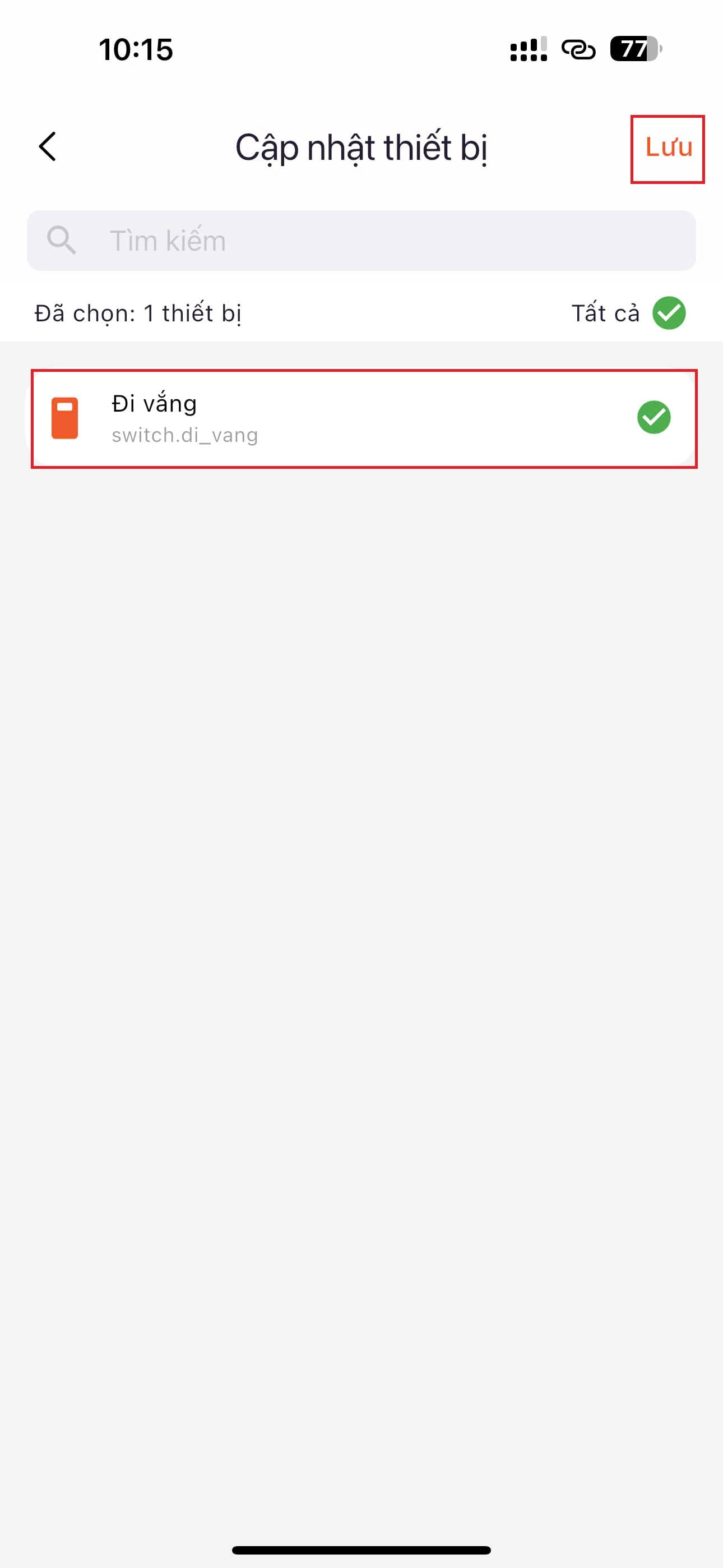The height and width of the screenshot is (1568, 723).
Task: Go back using the arrow icon
Action: click(x=48, y=147)
